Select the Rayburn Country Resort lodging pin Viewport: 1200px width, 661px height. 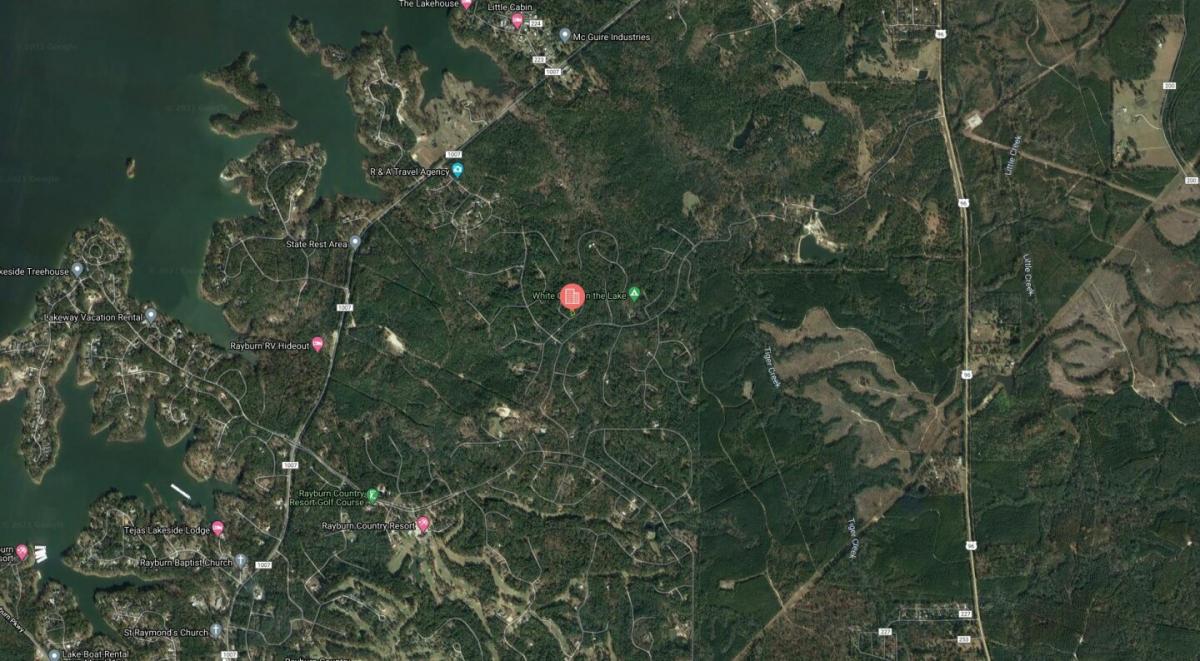click(423, 523)
